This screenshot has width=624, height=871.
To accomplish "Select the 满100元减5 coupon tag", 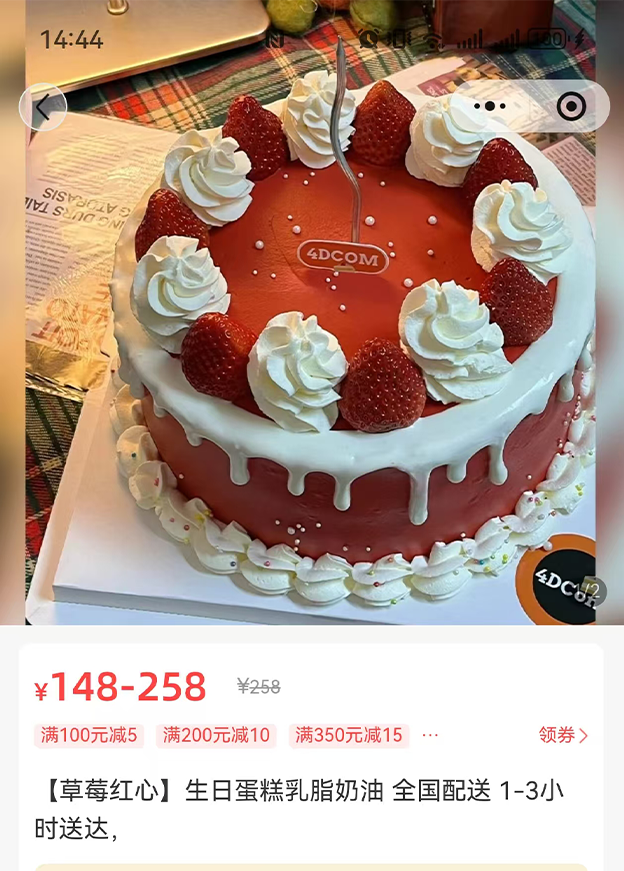I will pyautogui.click(x=89, y=736).
